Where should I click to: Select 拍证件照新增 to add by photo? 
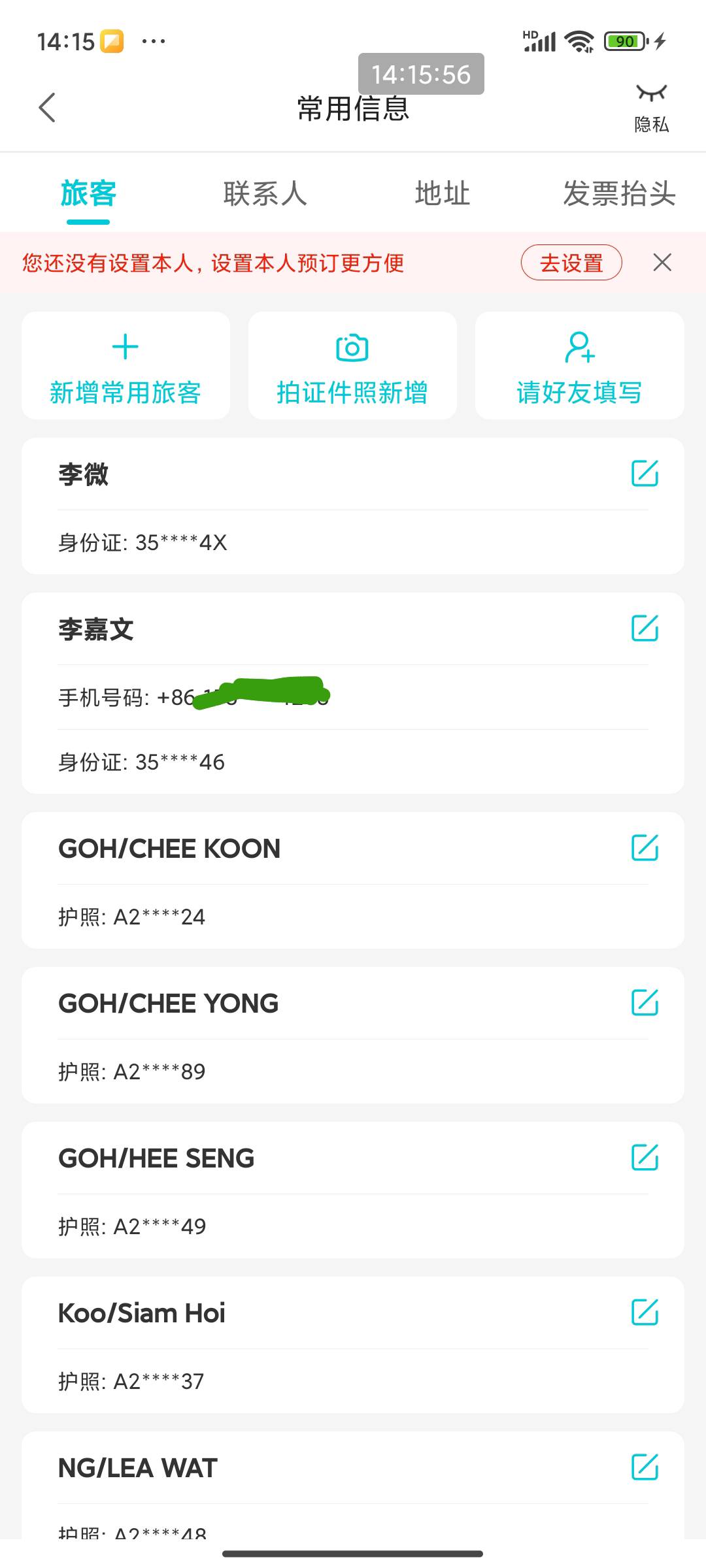click(352, 366)
